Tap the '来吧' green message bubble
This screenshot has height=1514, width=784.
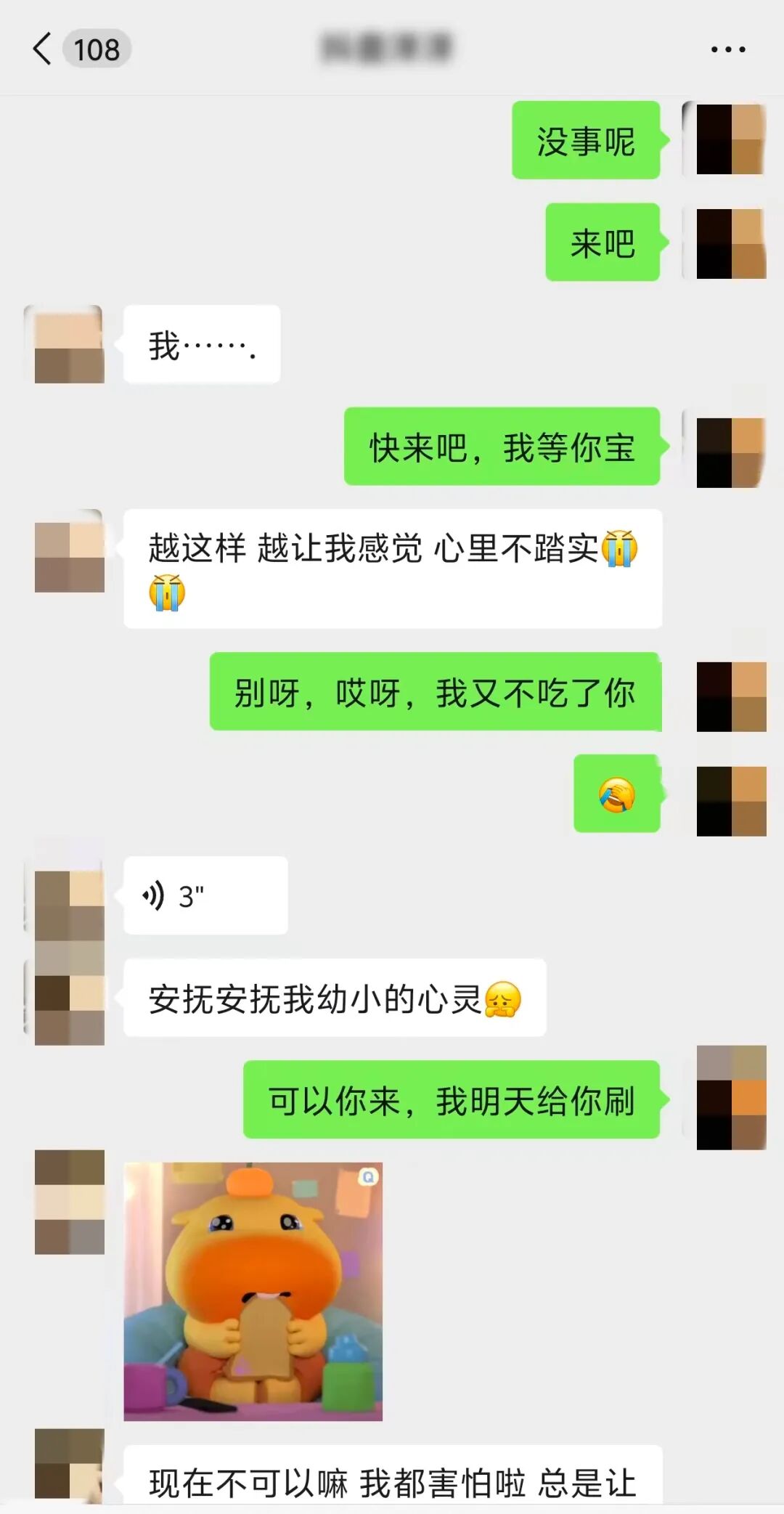coord(603,245)
